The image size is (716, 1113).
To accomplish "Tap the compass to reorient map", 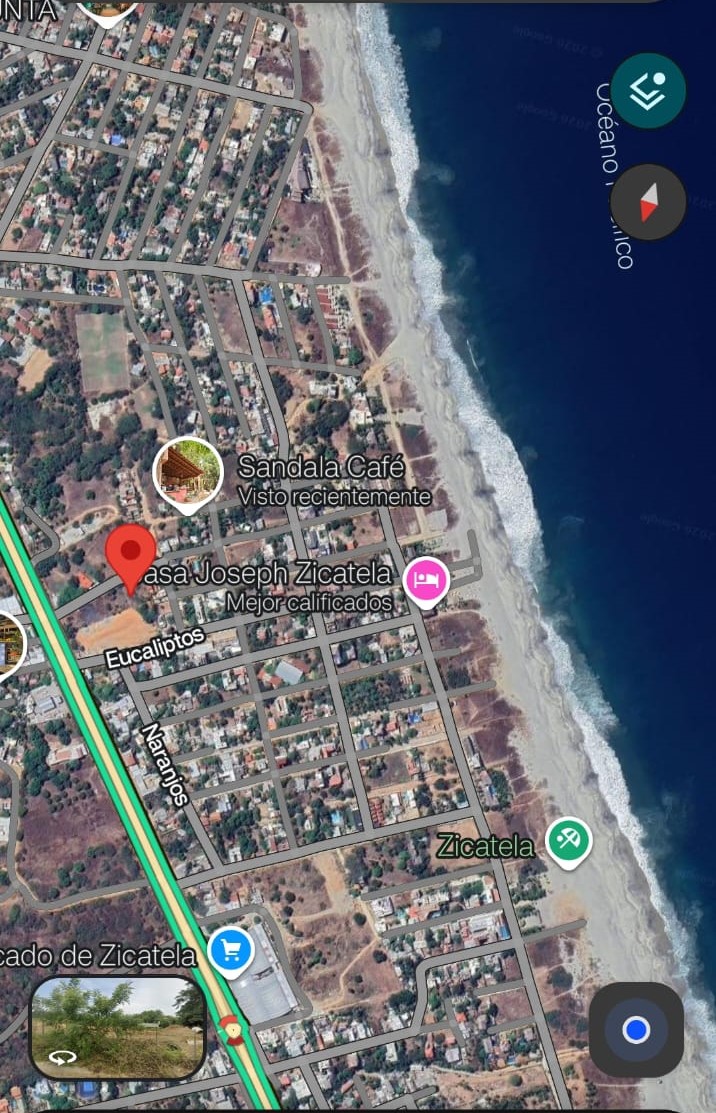I will [648, 202].
